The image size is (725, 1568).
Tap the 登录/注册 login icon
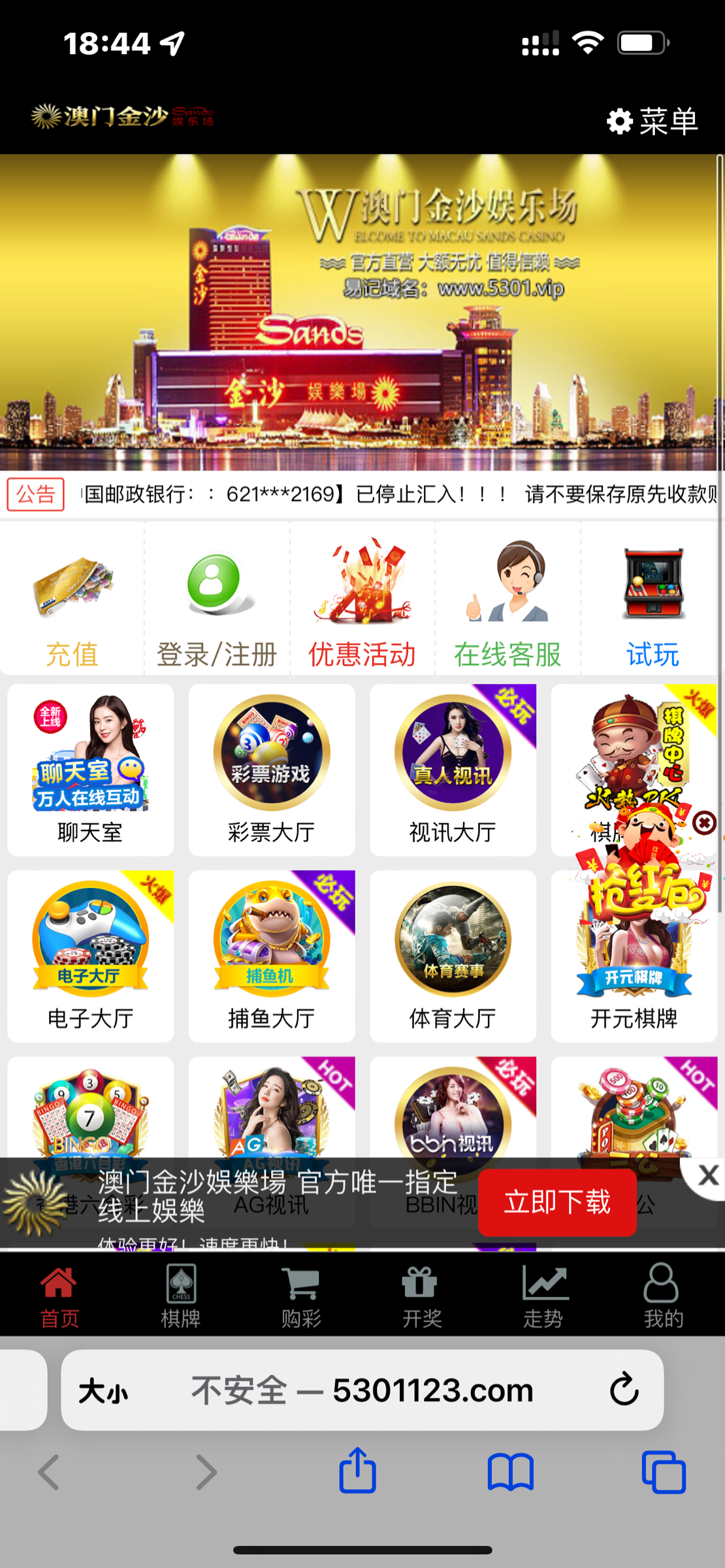[216, 608]
